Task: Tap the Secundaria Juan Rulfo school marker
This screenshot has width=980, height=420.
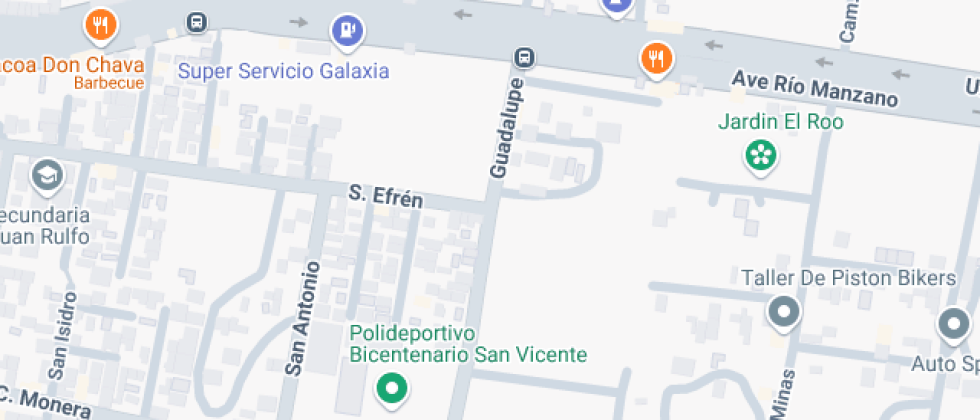Action: click(46, 178)
